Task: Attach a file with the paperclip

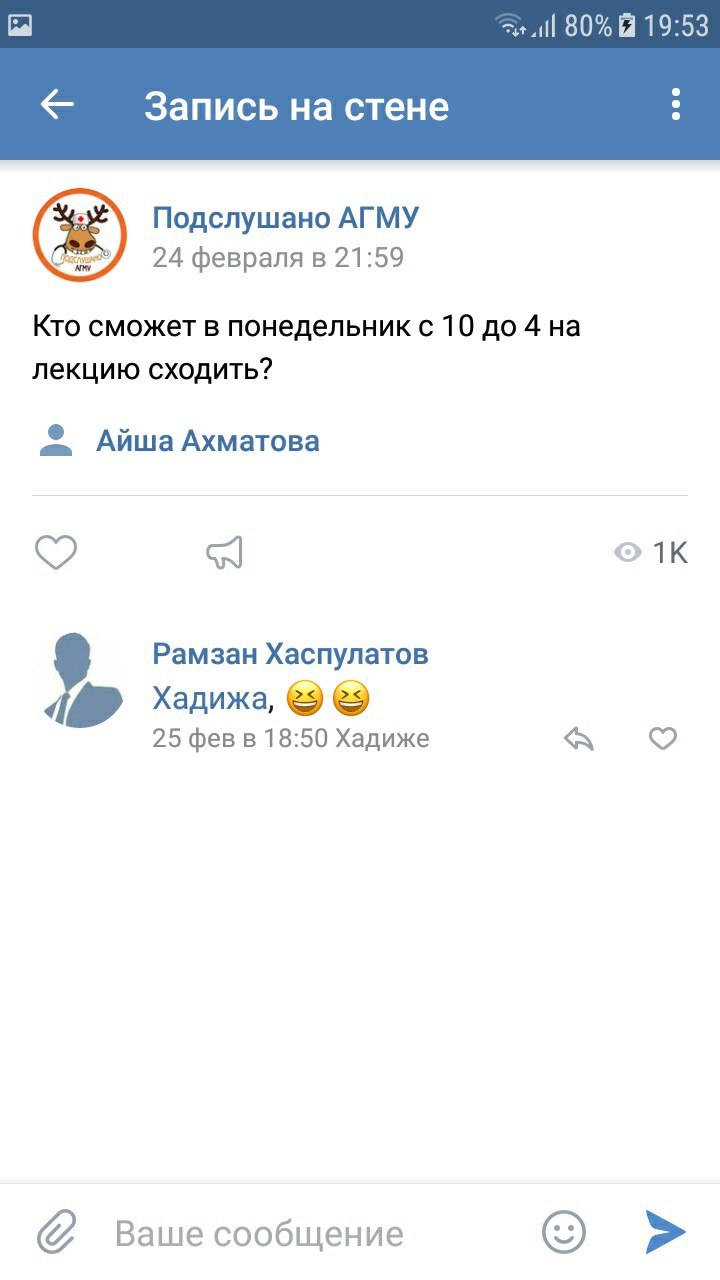Action: (57, 1232)
